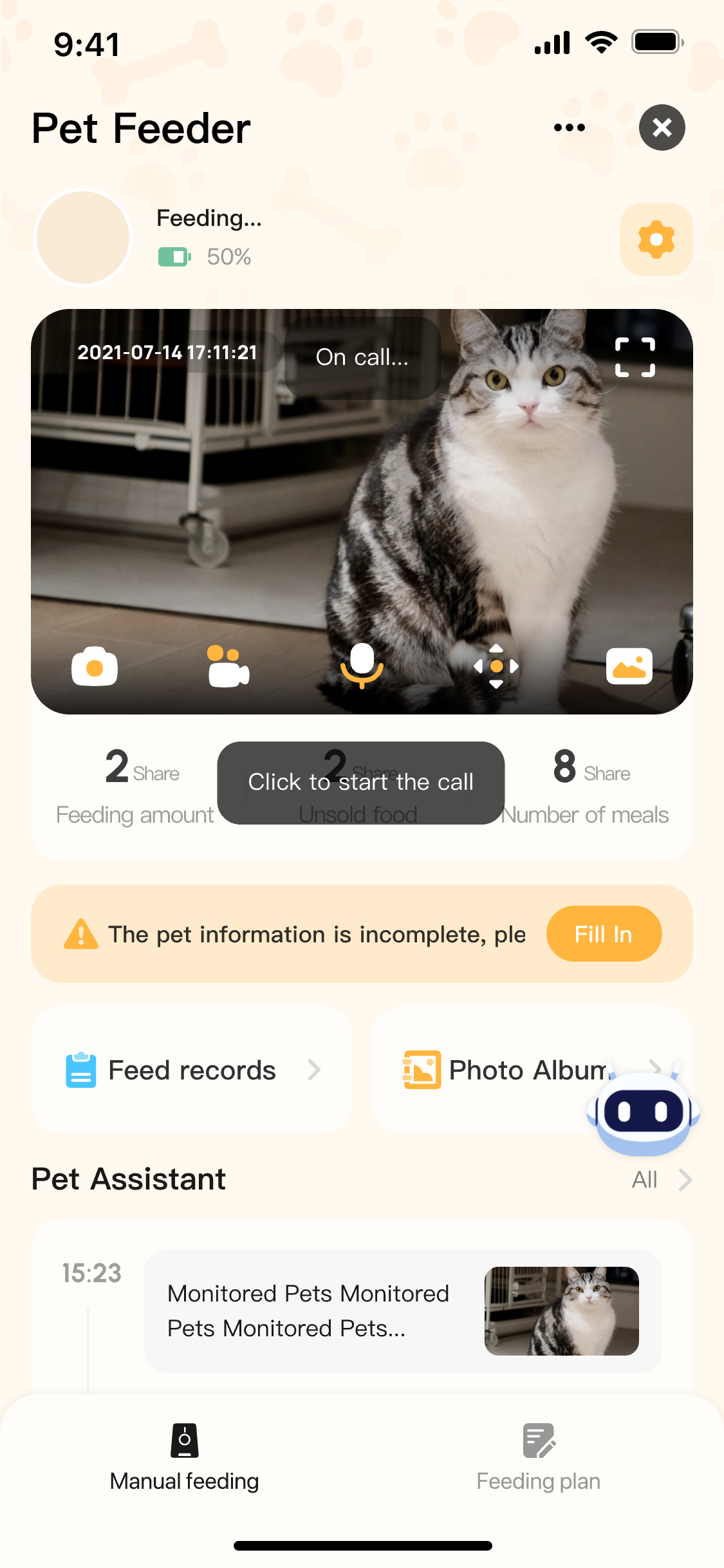Take a snapshot with the camera icon
Viewport: 724px width, 1568px height.
coord(95,667)
